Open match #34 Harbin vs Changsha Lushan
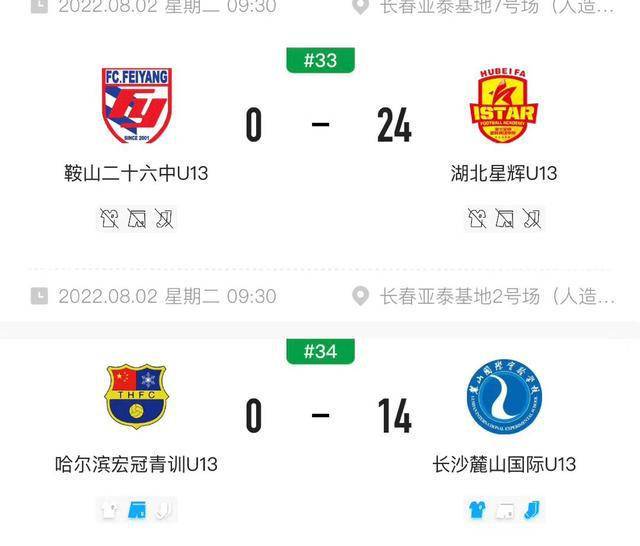Viewport: 640px width, 546px height. (x=320, y=416)
